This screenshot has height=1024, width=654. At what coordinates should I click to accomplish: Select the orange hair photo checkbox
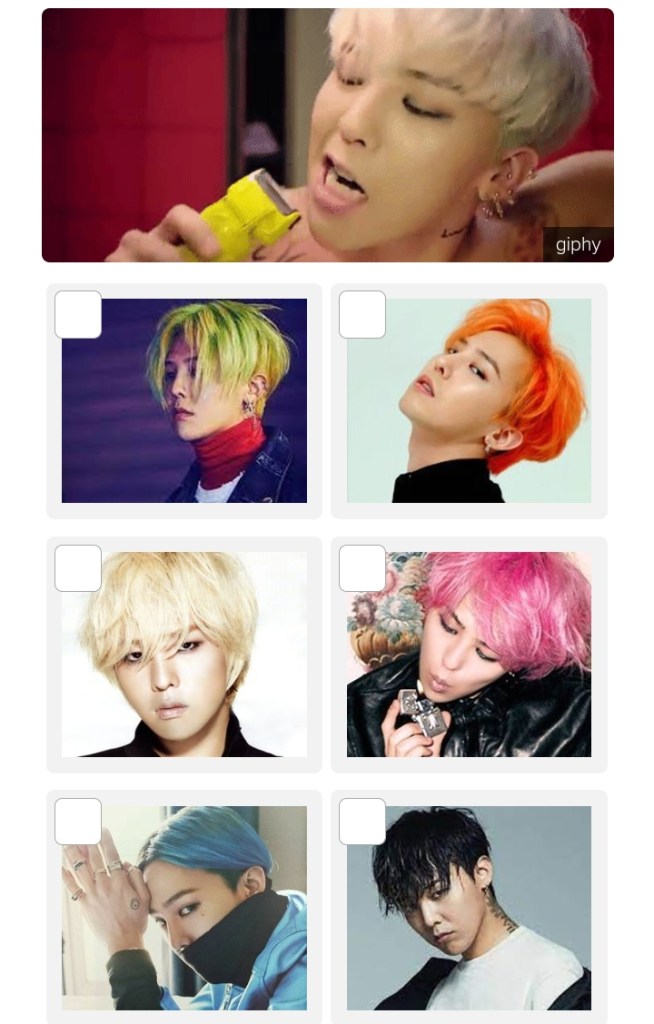[362, 314]
